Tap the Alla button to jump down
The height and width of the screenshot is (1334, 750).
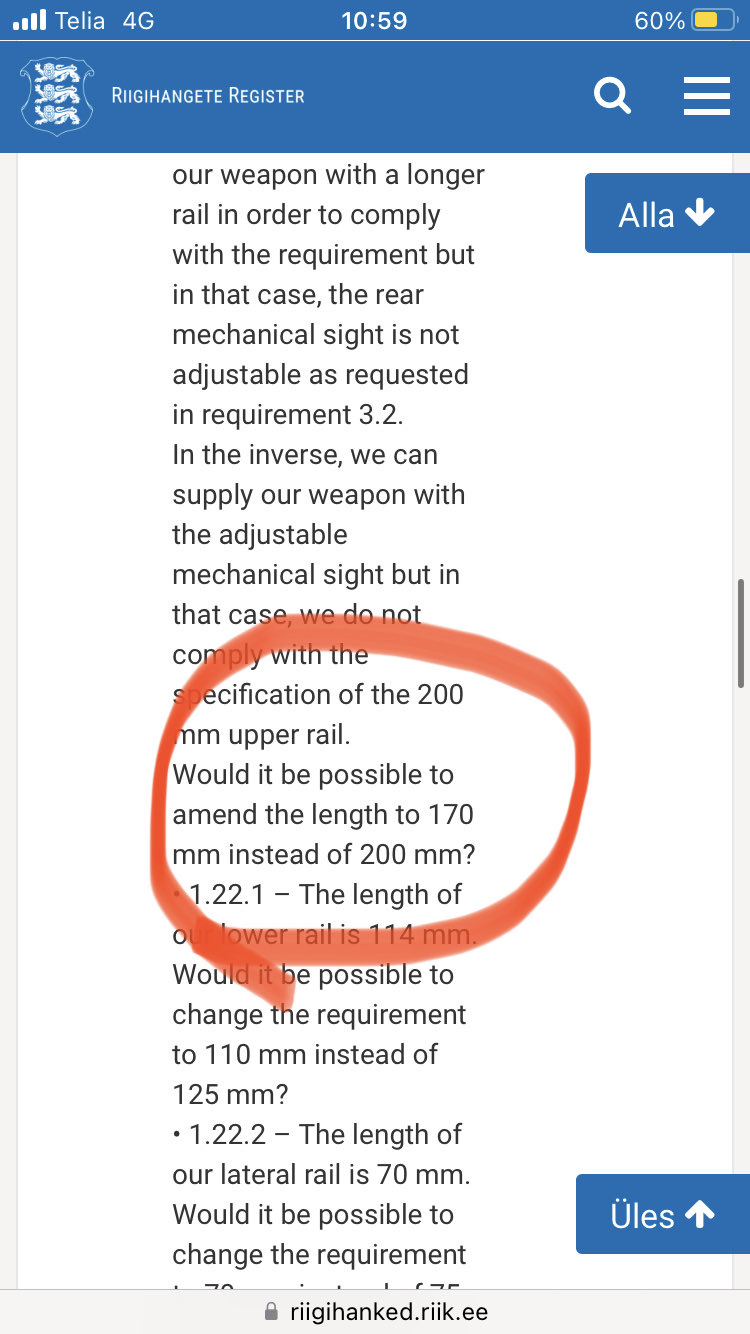pos(666,214)
